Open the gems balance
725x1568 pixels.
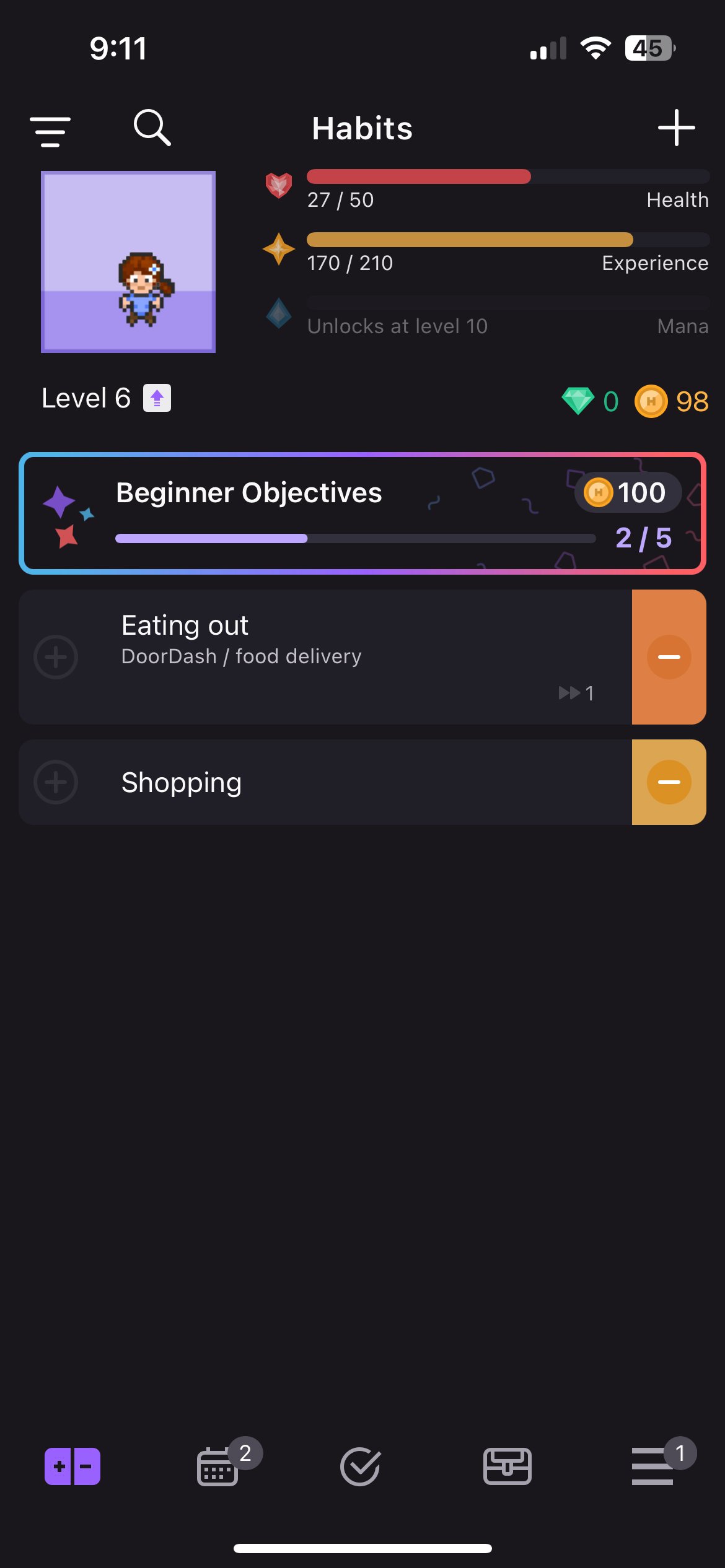(x=589, y=401)
